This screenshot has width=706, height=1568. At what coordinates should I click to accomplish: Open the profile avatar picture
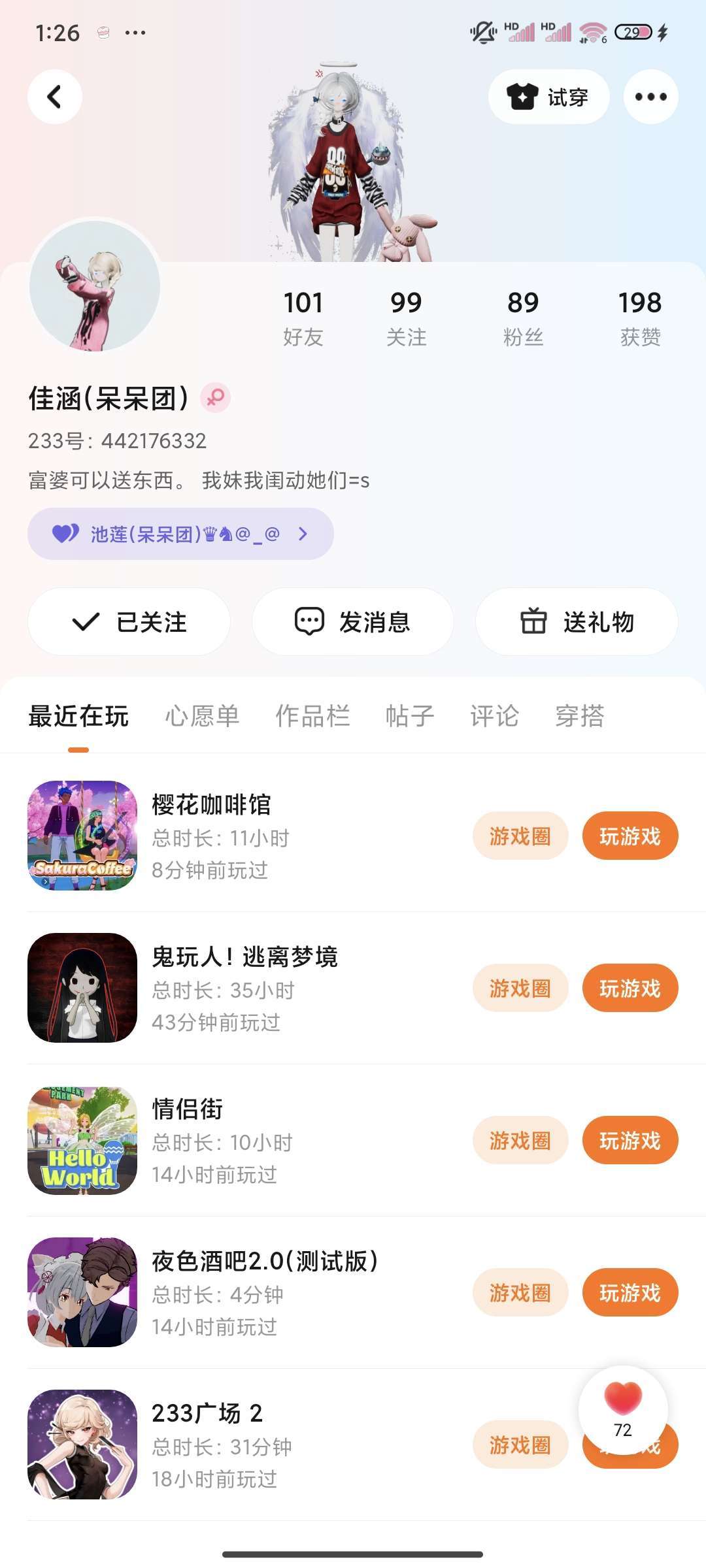point(95,286)
